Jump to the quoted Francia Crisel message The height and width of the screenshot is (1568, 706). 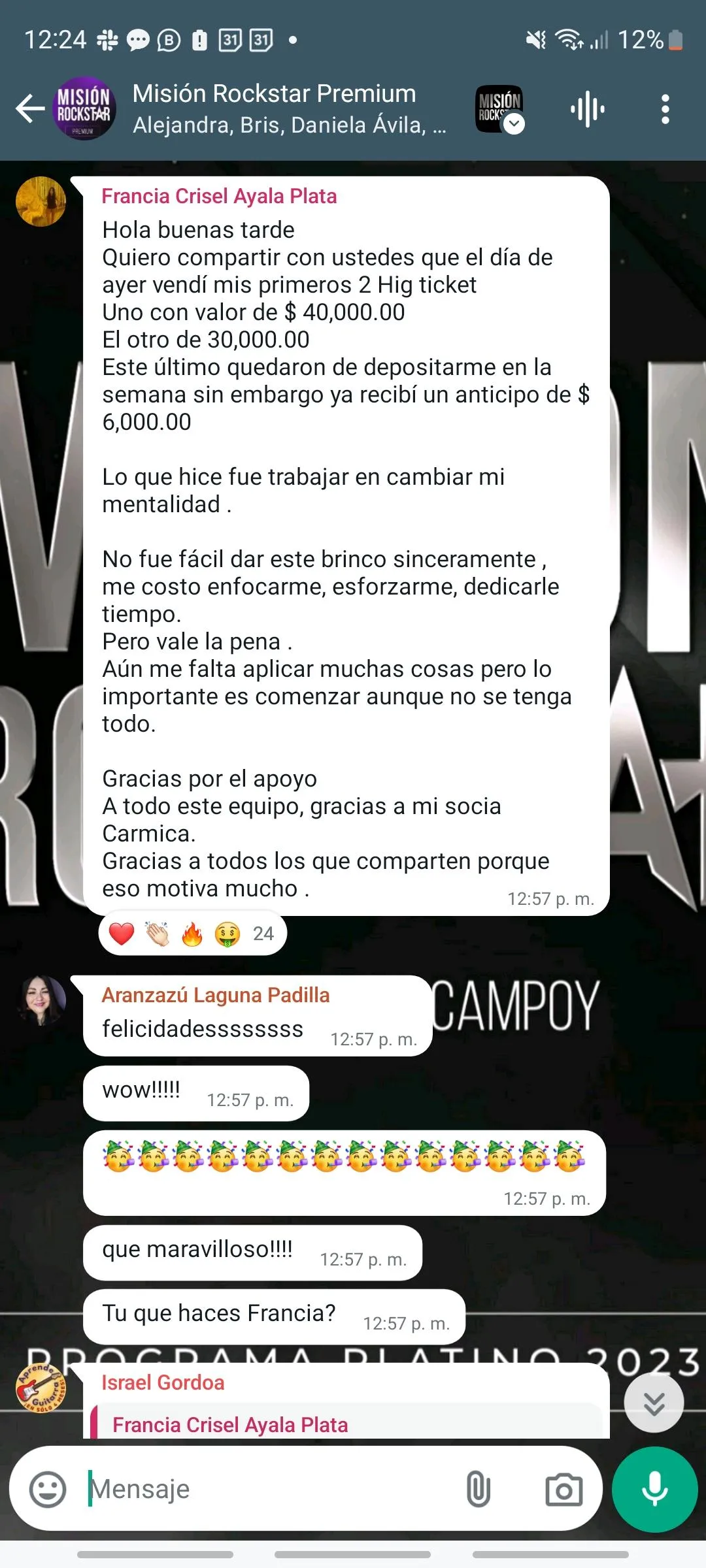click(x=346, y=1424)
